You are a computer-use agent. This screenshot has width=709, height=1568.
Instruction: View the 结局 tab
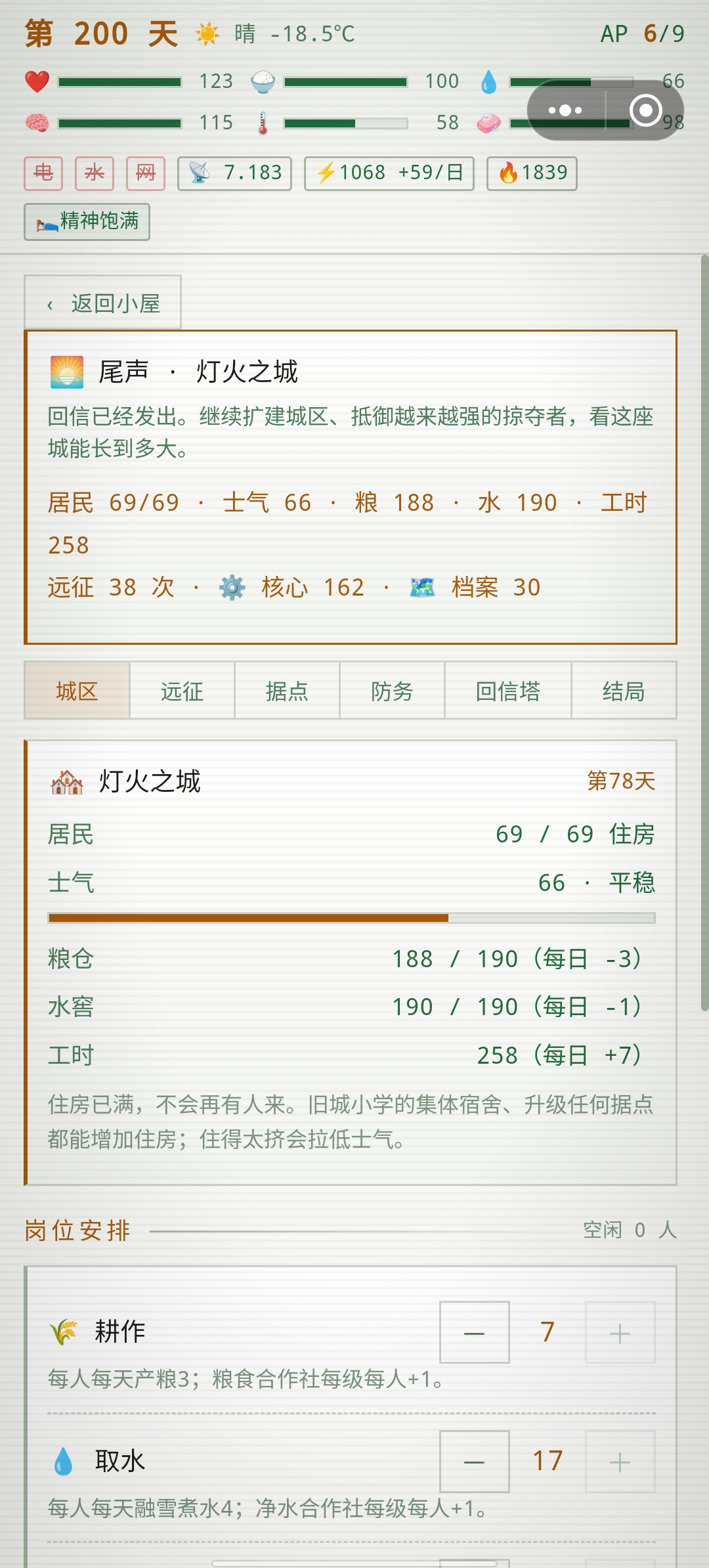click(624, 691)
